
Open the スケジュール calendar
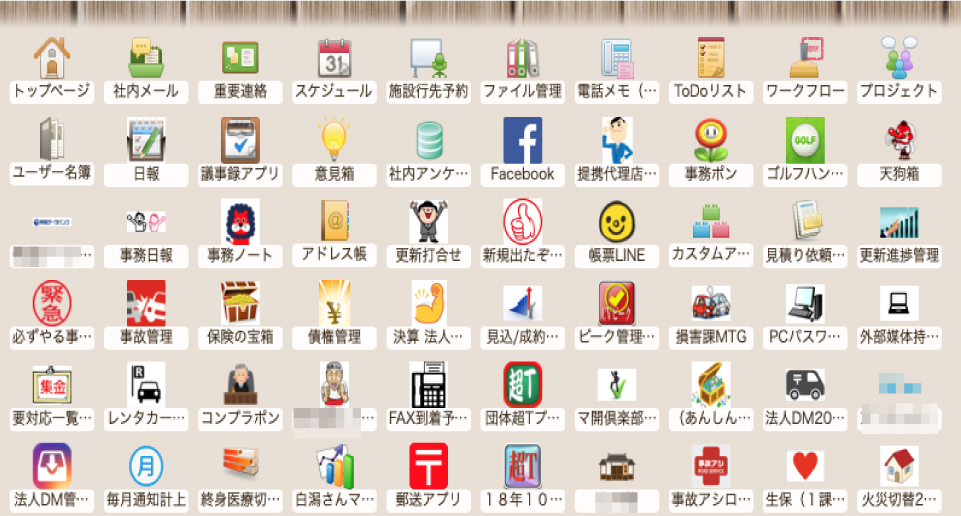(334, 59)
